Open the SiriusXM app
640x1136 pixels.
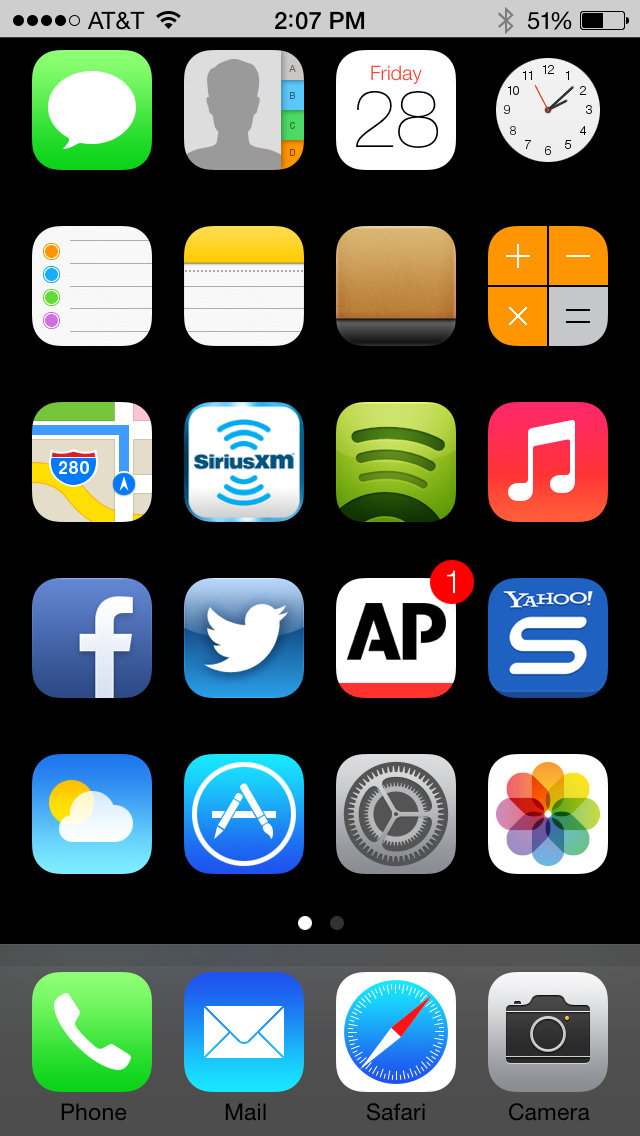coord(244,462)
